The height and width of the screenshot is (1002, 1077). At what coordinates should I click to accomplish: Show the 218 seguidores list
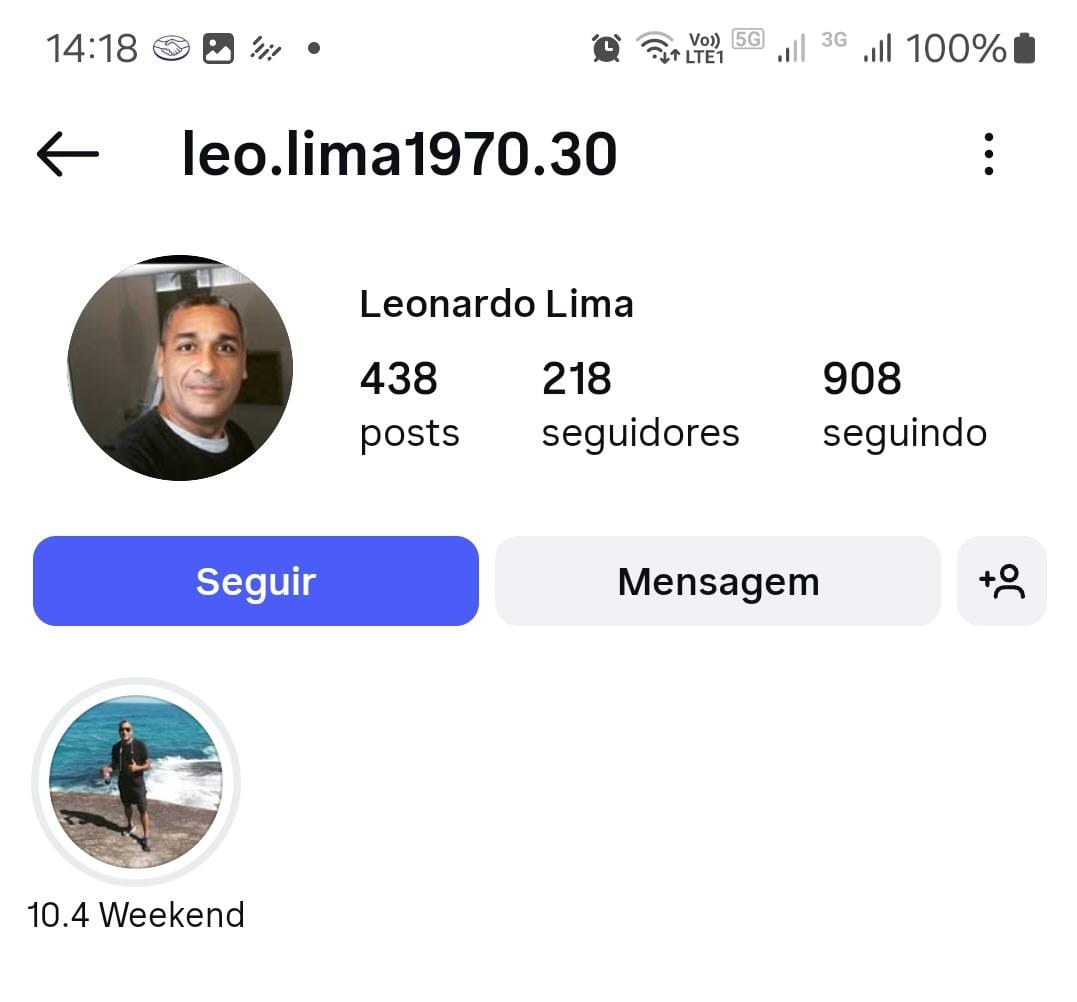point(640,404)
